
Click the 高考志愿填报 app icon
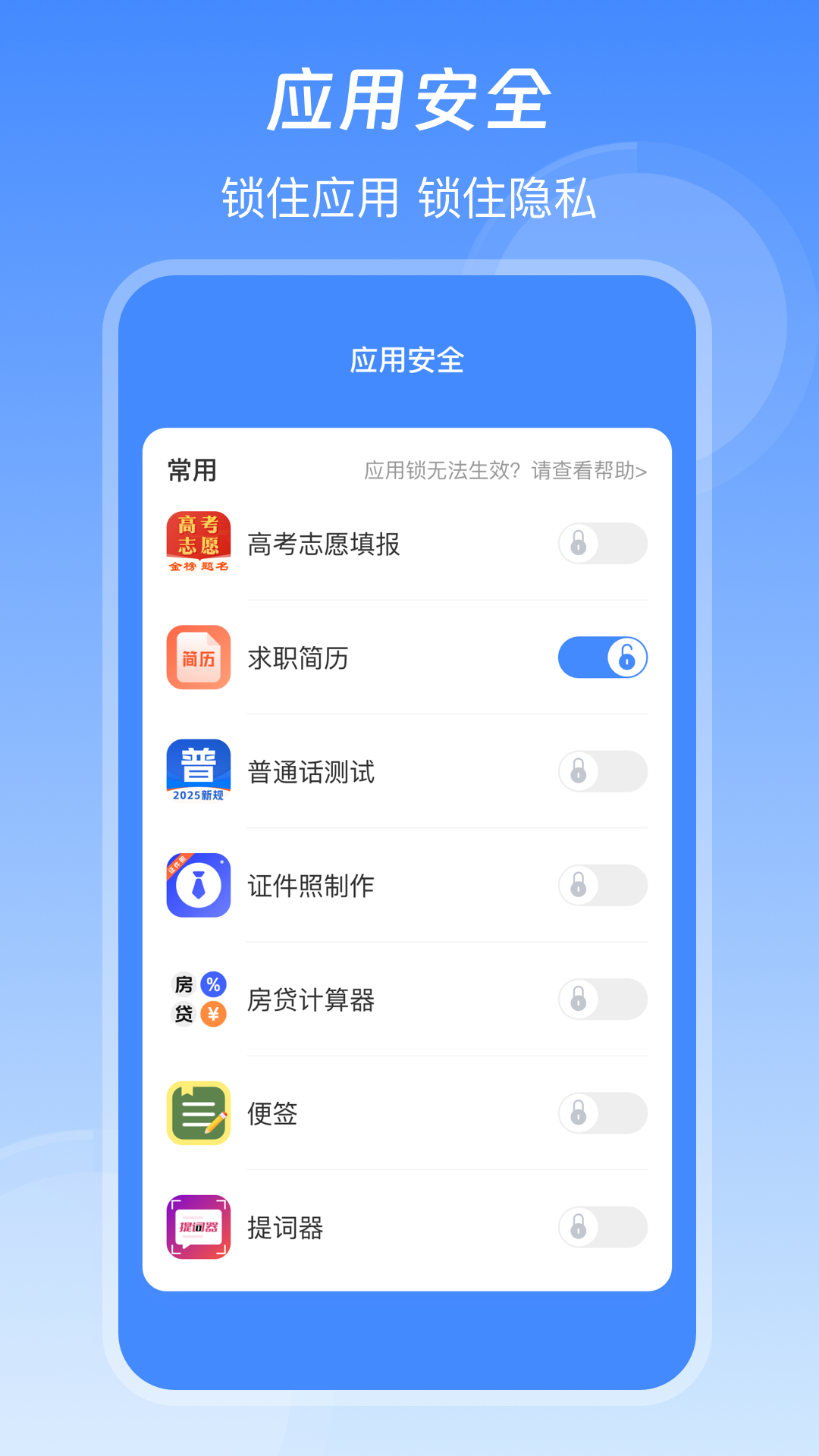pyautogui.click(x=199, y=543)
